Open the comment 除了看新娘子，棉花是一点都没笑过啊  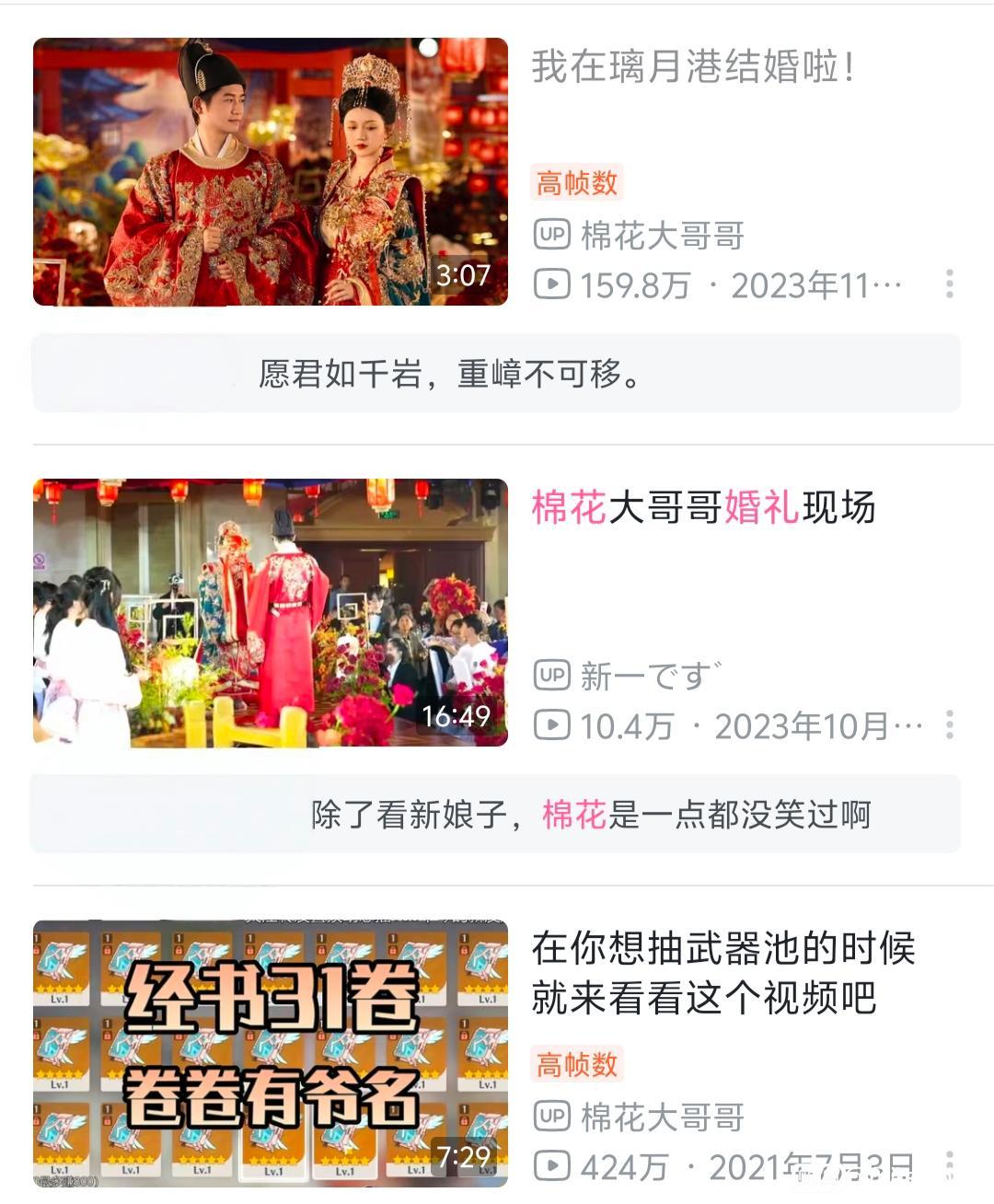[497, 815]
